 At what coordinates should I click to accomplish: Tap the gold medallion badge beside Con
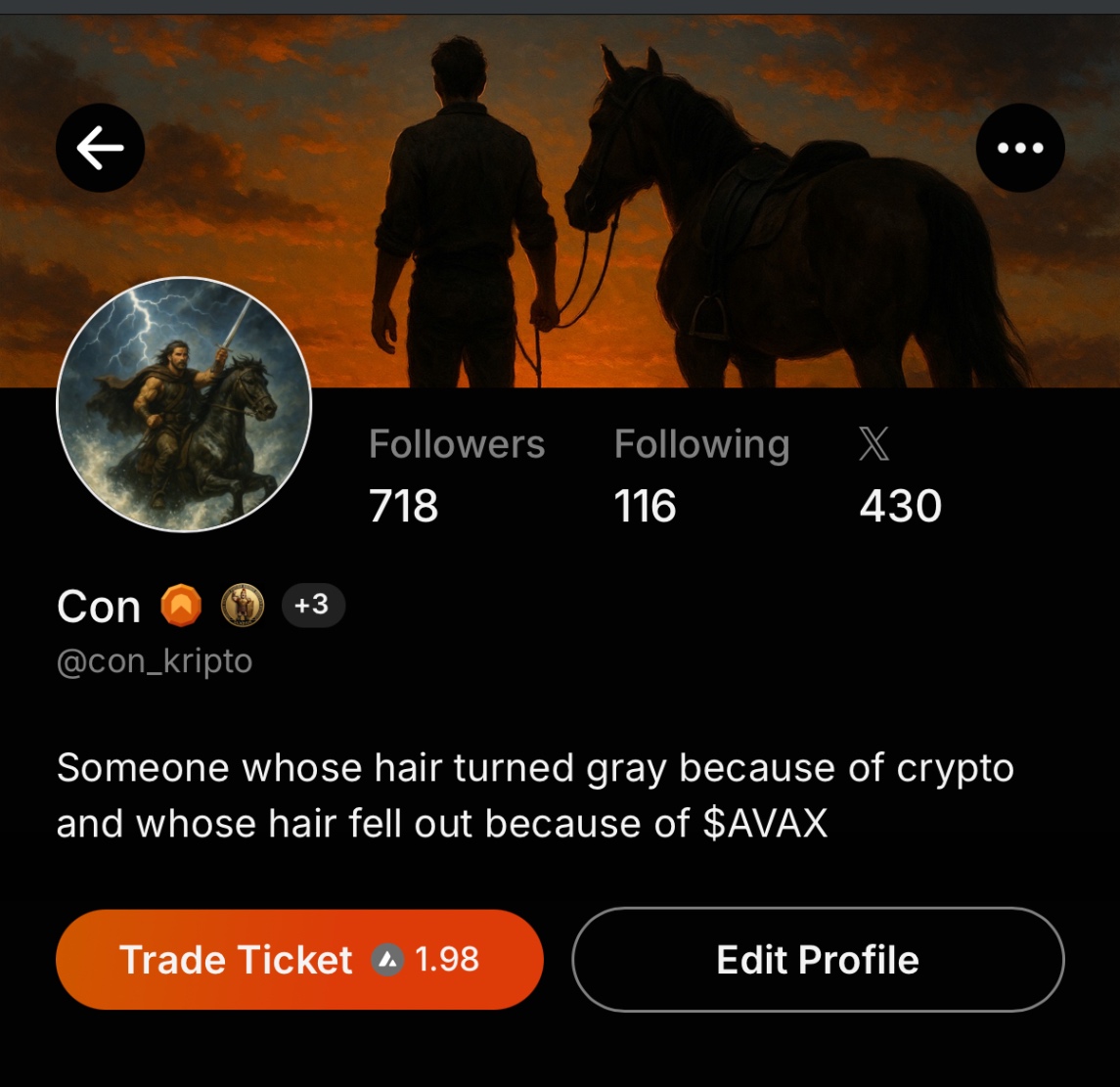coord(243,606)
